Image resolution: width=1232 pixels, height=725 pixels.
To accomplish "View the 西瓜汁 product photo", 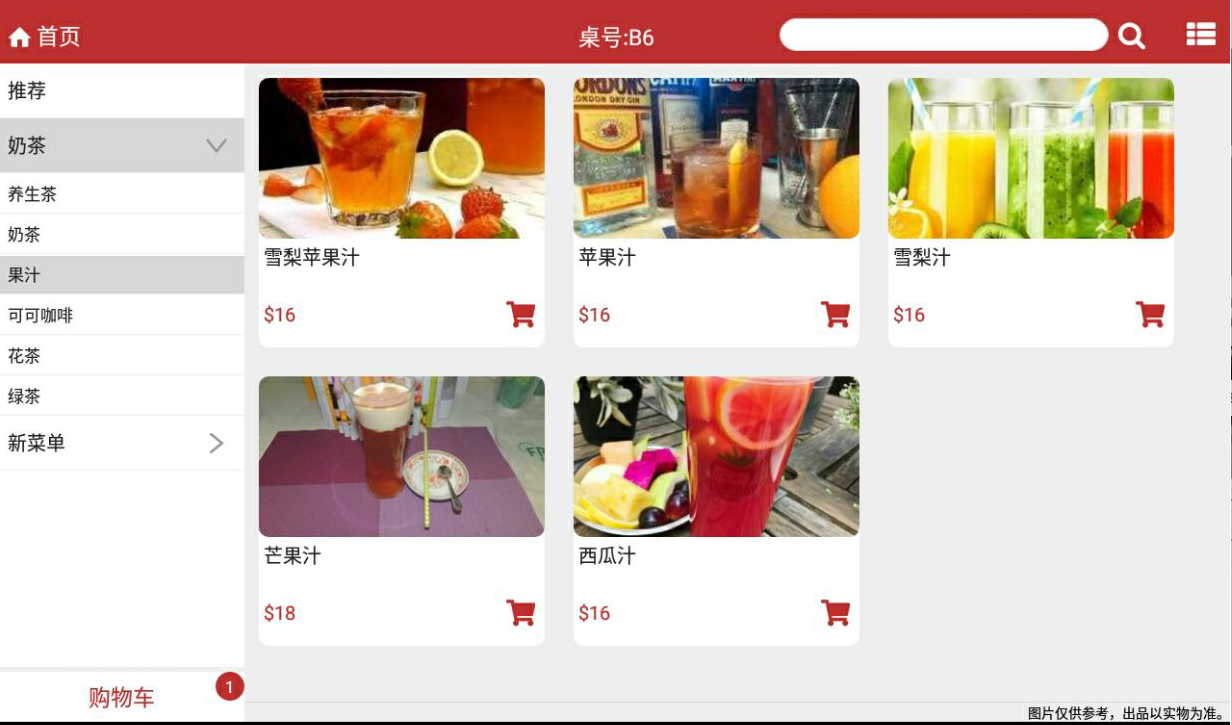I will point(716,457).
